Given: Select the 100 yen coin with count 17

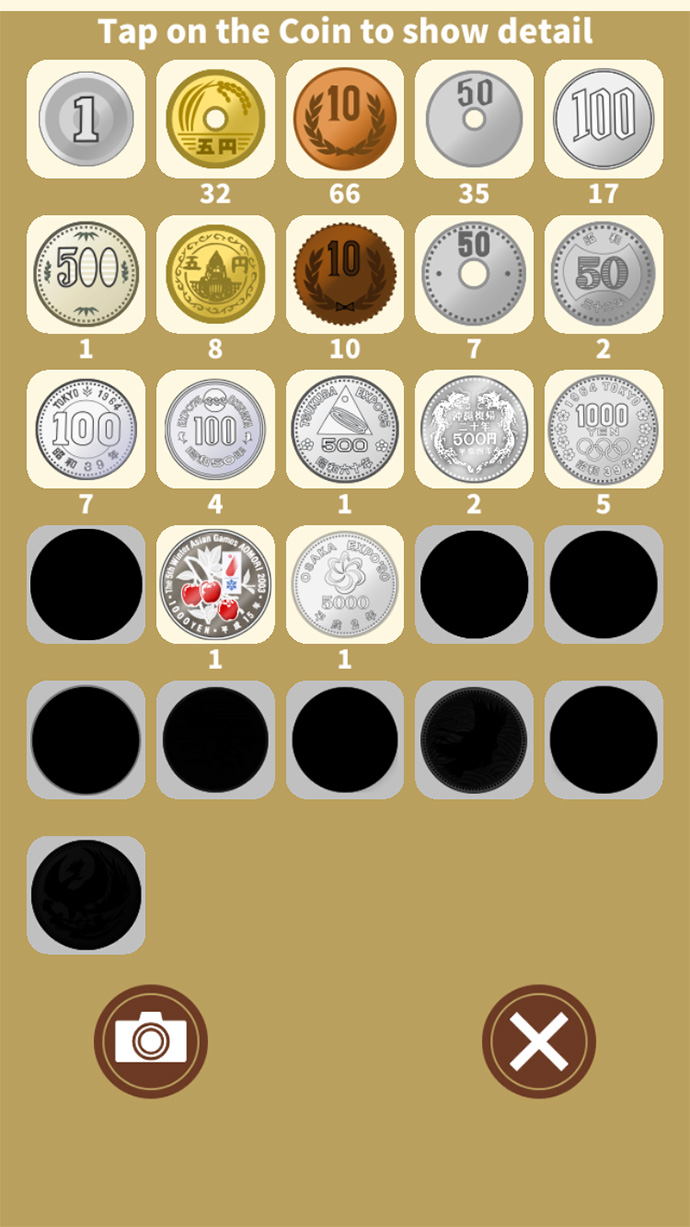Looking at the screenshot, I should click(x=604, y=119).
